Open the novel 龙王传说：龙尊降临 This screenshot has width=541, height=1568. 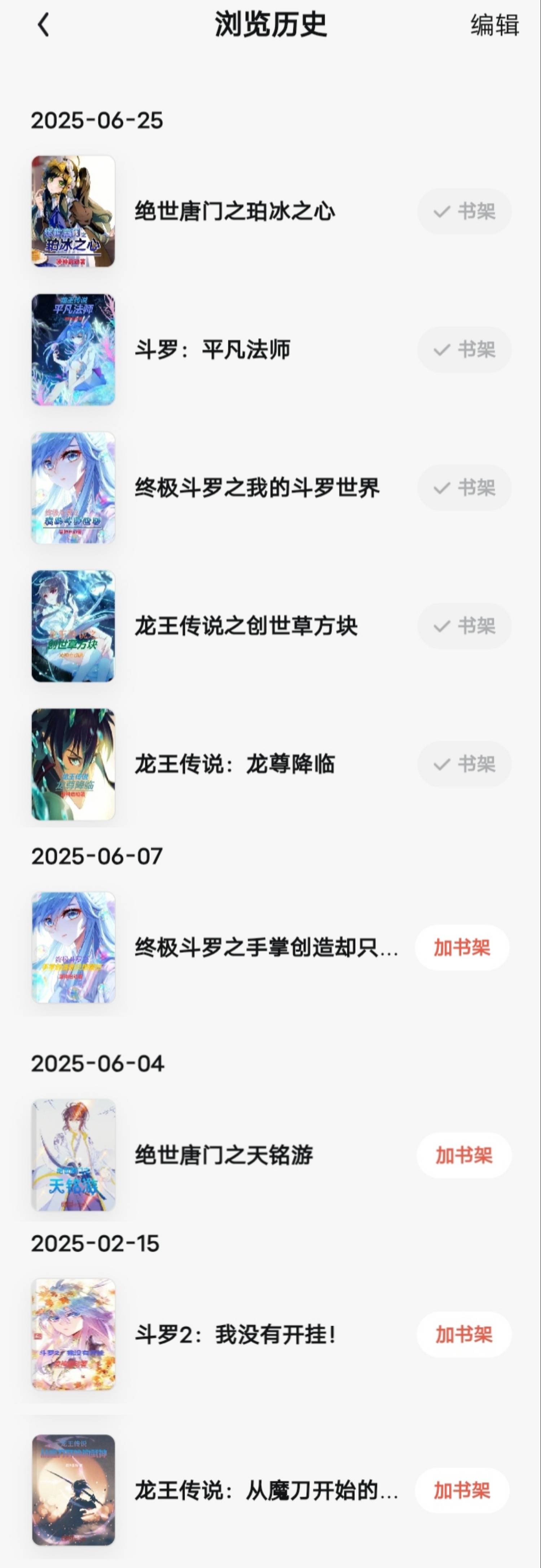click(x=234, y=764)
